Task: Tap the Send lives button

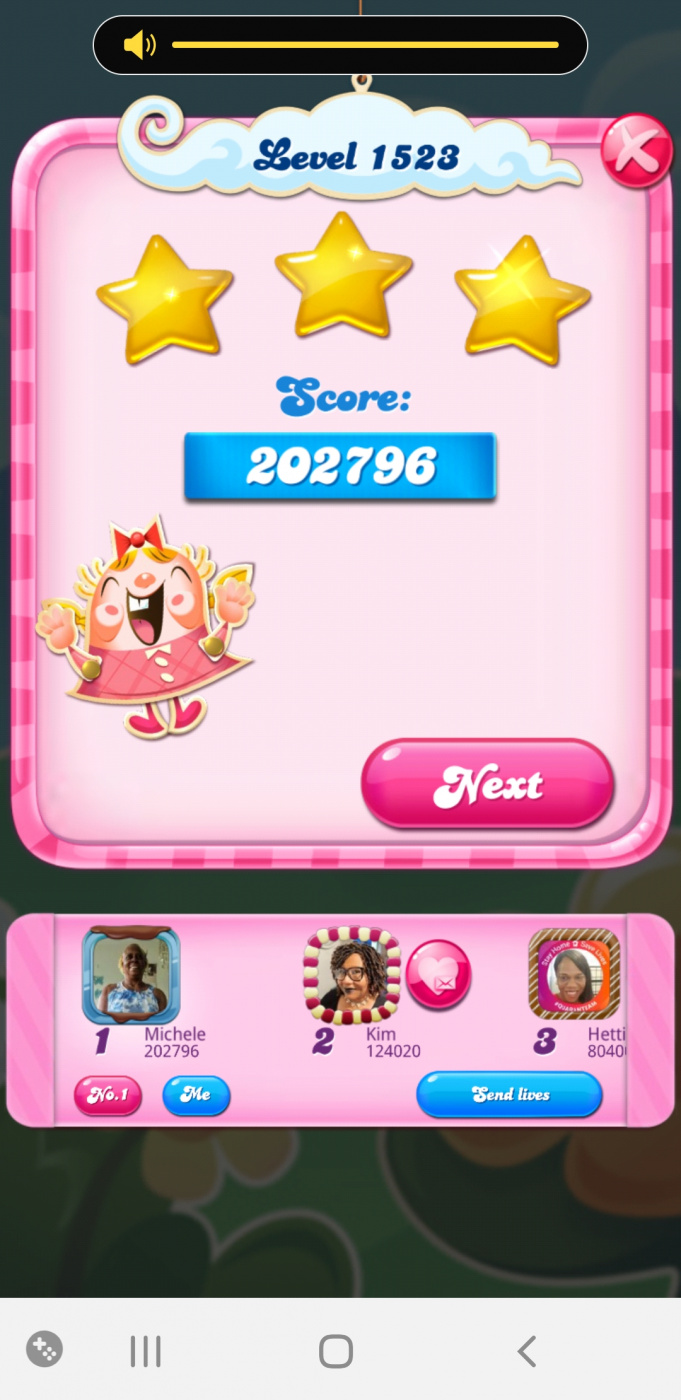Action: (509, 1094)
